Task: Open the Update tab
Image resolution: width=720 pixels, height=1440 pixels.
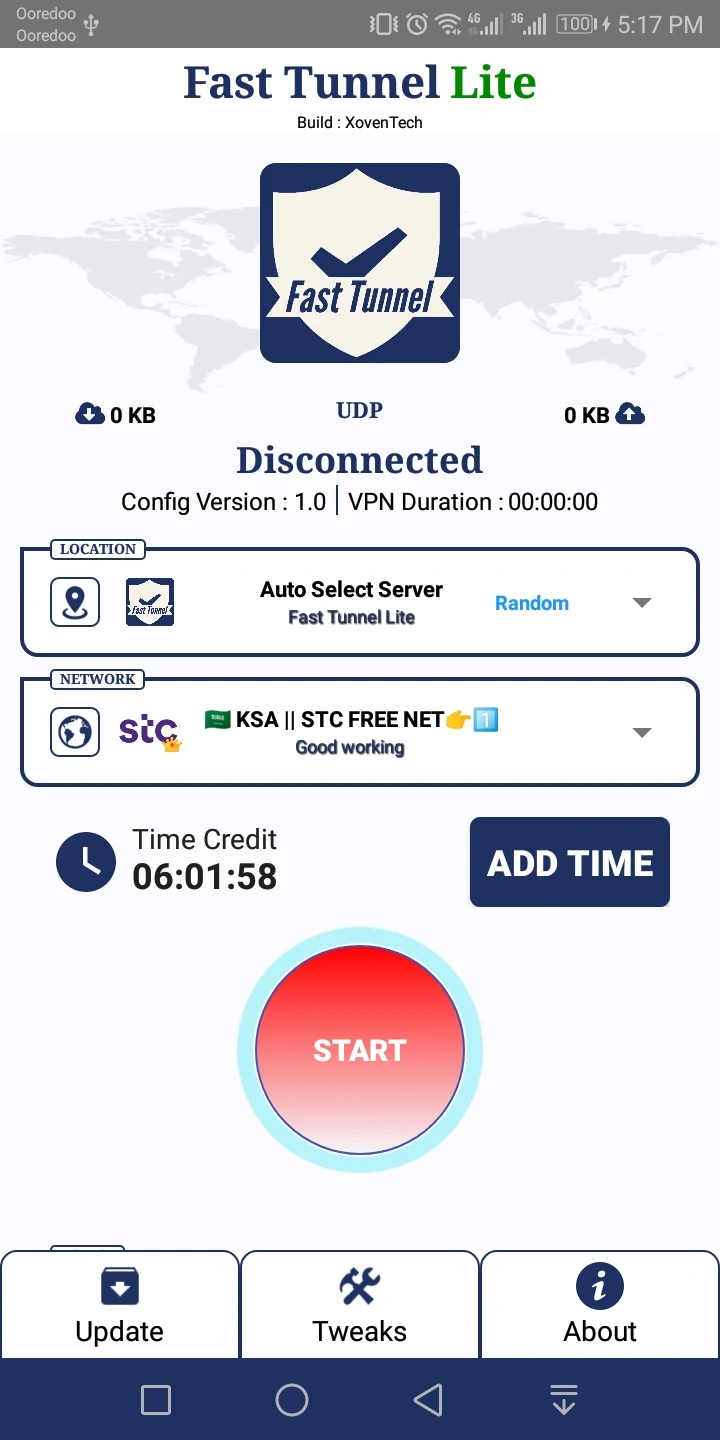Action: click(x=119, y=1305)
